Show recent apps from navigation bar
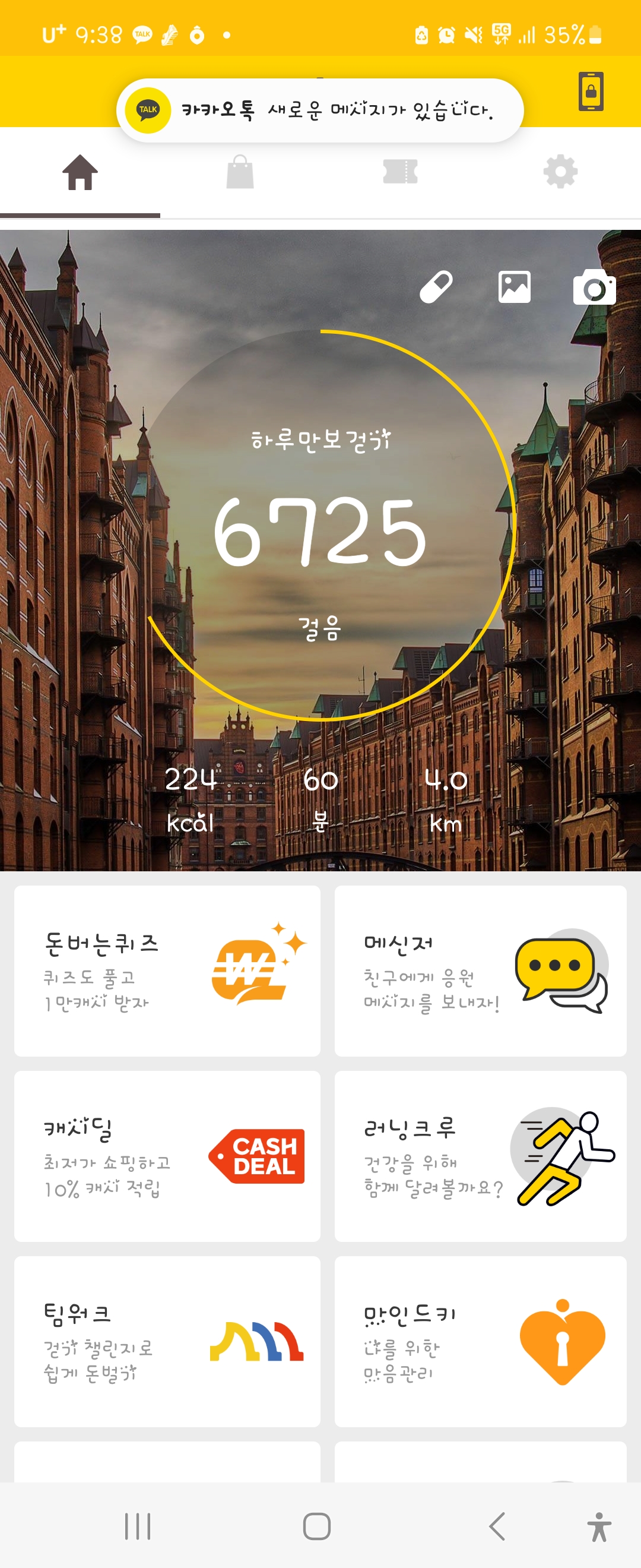 click(138, 1526)
